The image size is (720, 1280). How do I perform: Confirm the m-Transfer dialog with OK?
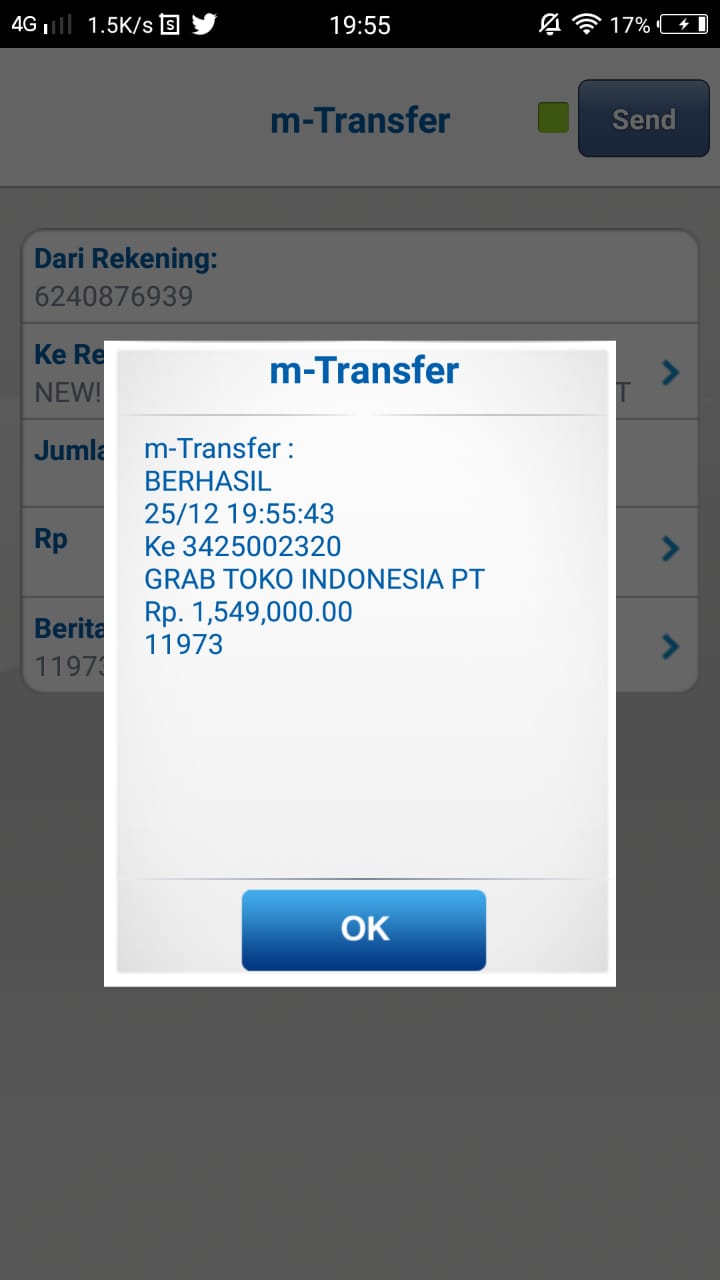click(364, 930)
